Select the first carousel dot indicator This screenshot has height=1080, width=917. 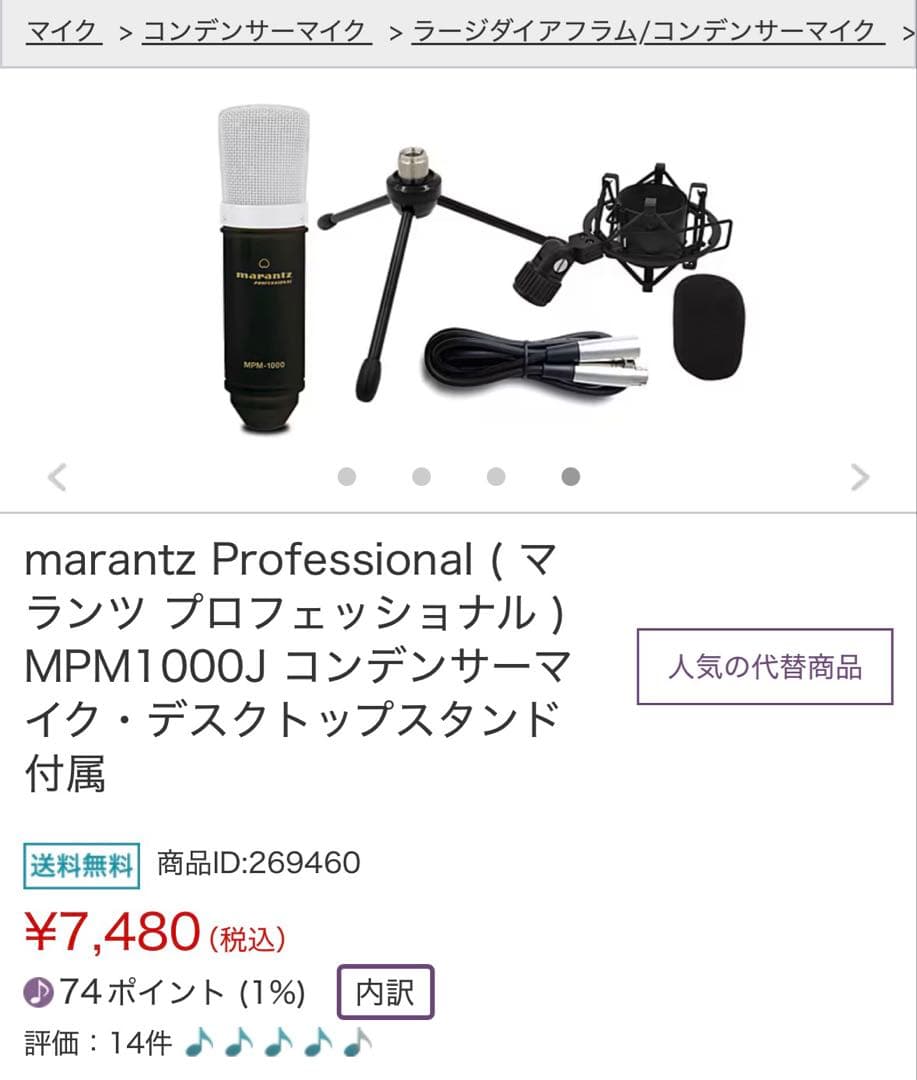pyautogui.click(x=345, y=477)
